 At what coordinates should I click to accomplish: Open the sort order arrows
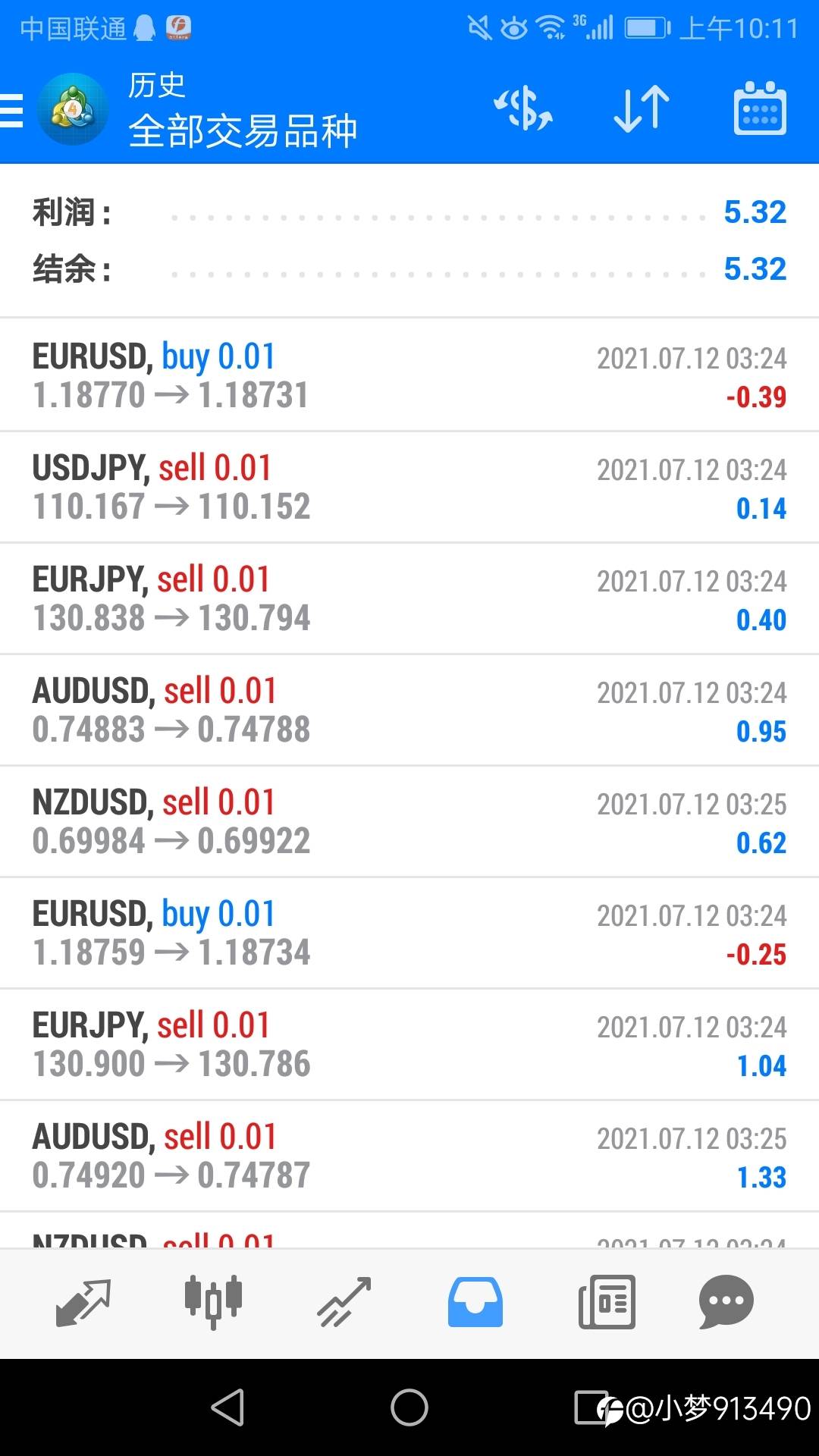click(641, 109)
